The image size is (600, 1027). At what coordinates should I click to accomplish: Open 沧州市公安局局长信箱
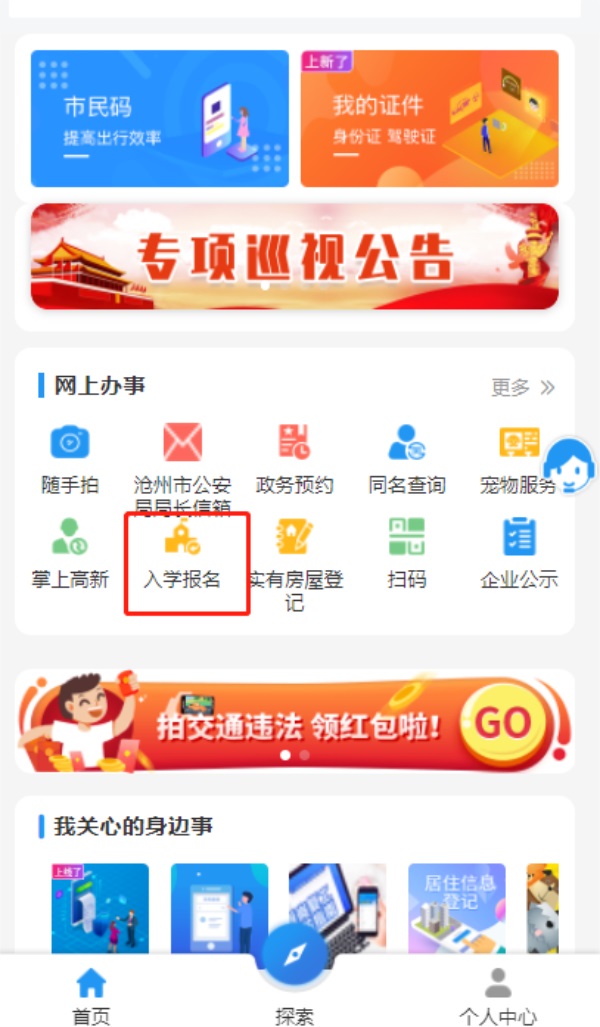pos(182,462)
